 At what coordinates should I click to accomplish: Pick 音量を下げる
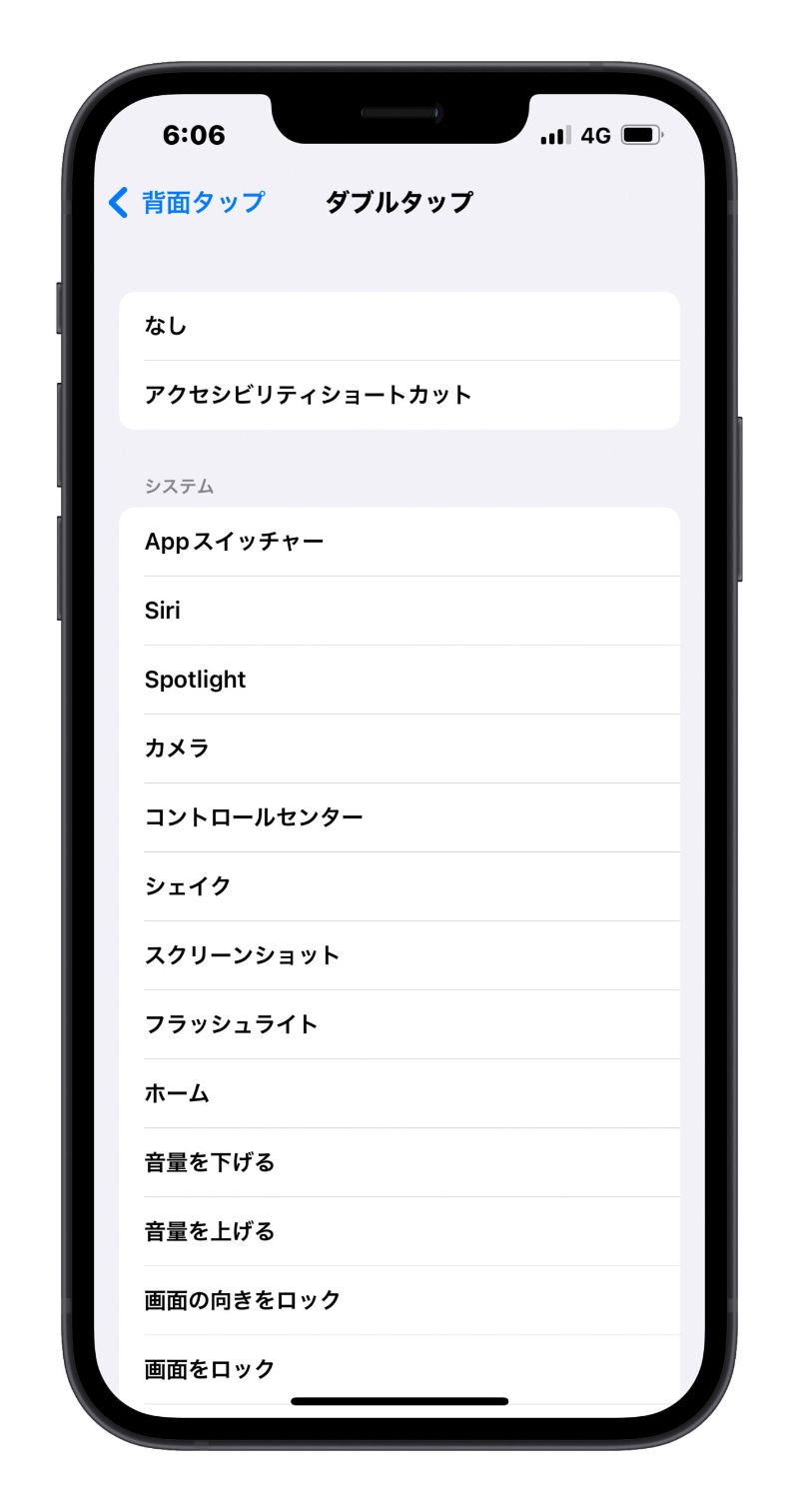pos(399,1162)
